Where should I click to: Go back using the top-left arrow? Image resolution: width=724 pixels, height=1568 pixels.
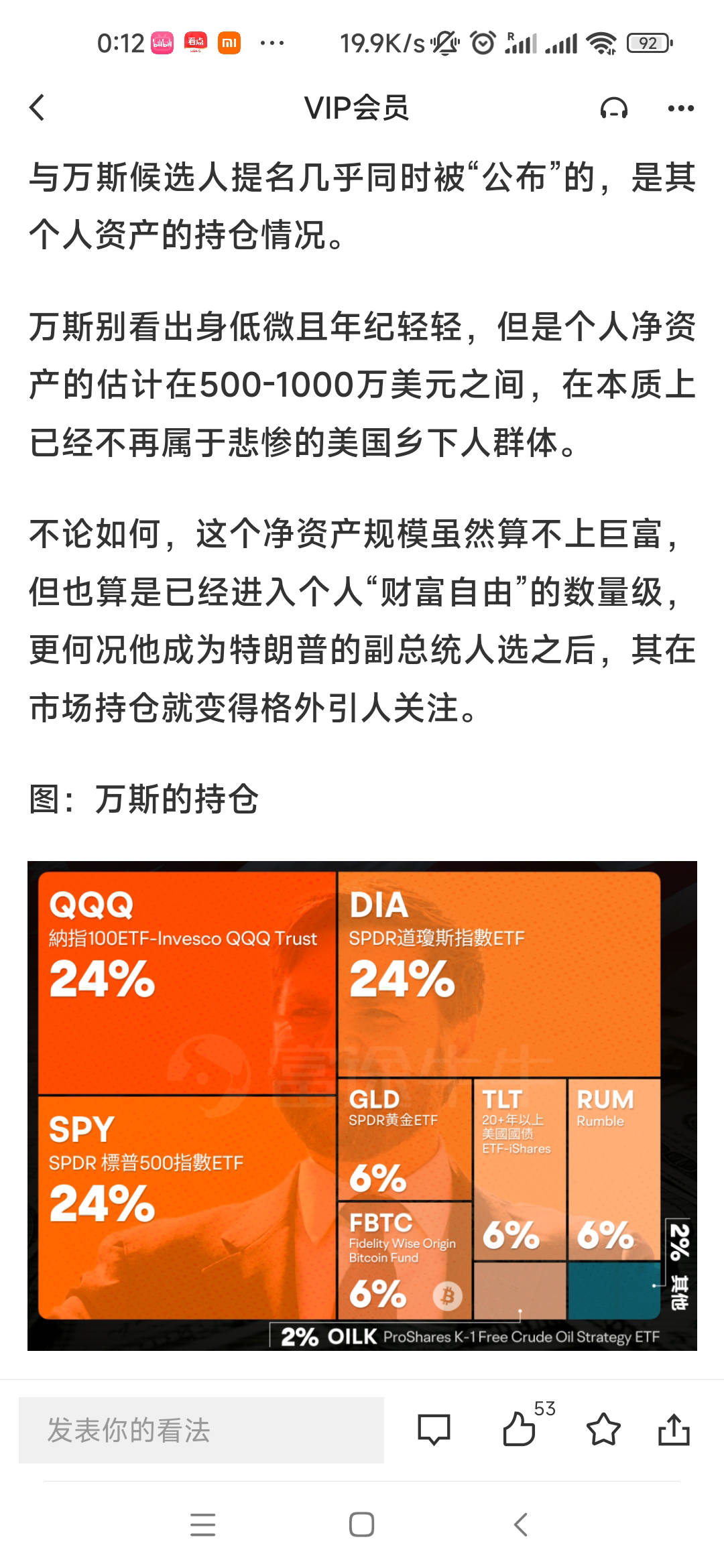click(x=38, y=108)
